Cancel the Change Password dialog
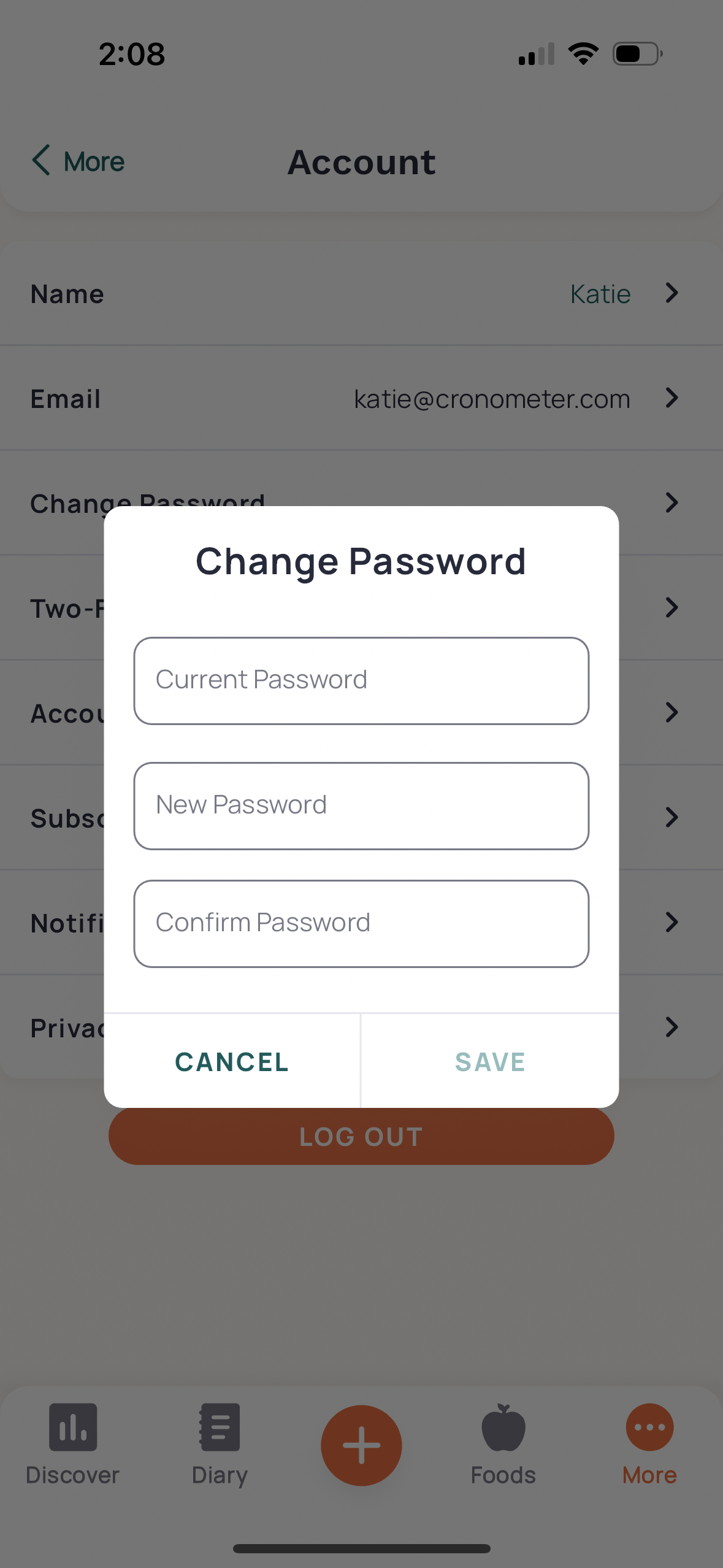Viewport: 723px width, 1568px height. pyautogui.click(x=232, y=1062)
